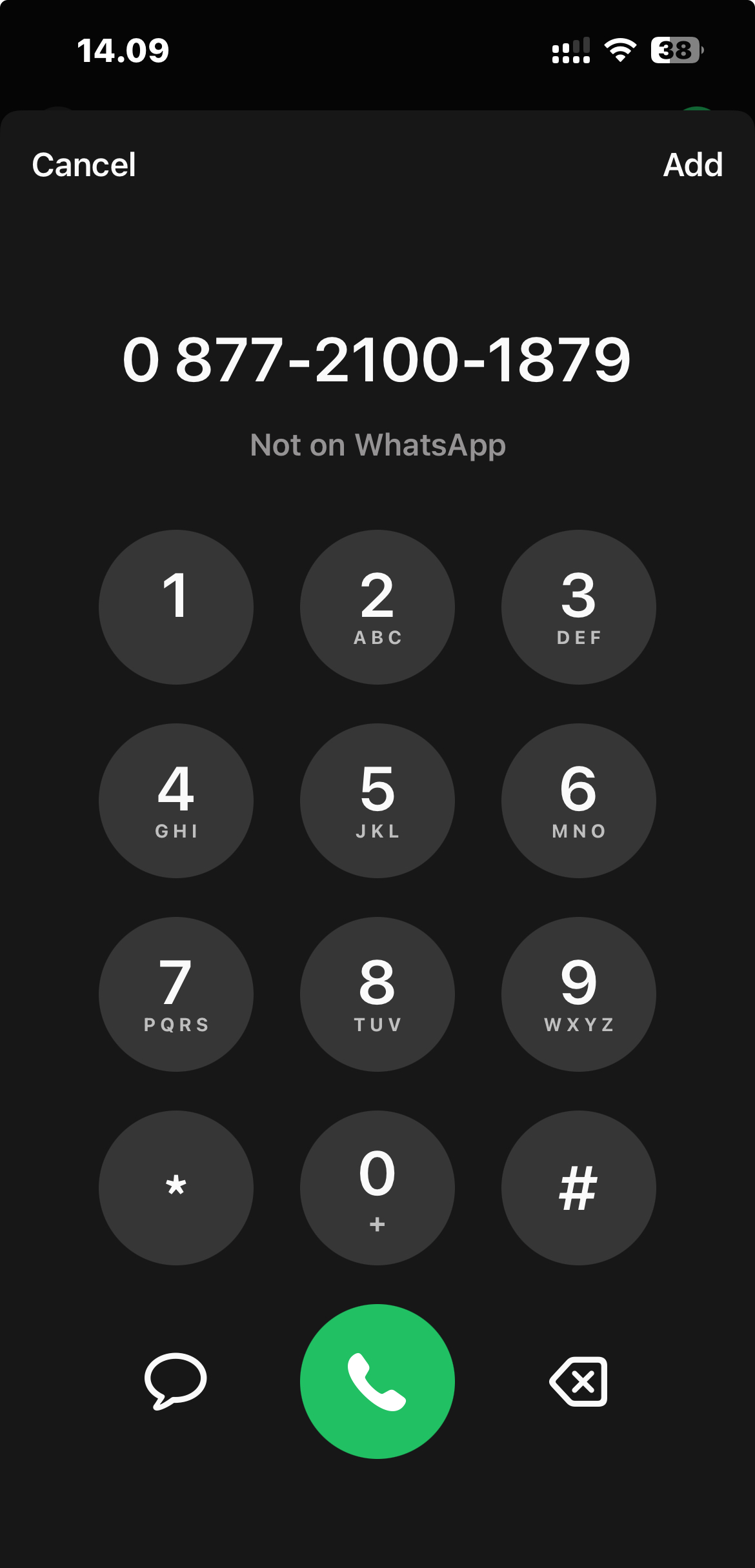Enter digit 4 GHI

click(x=176, y=801)
